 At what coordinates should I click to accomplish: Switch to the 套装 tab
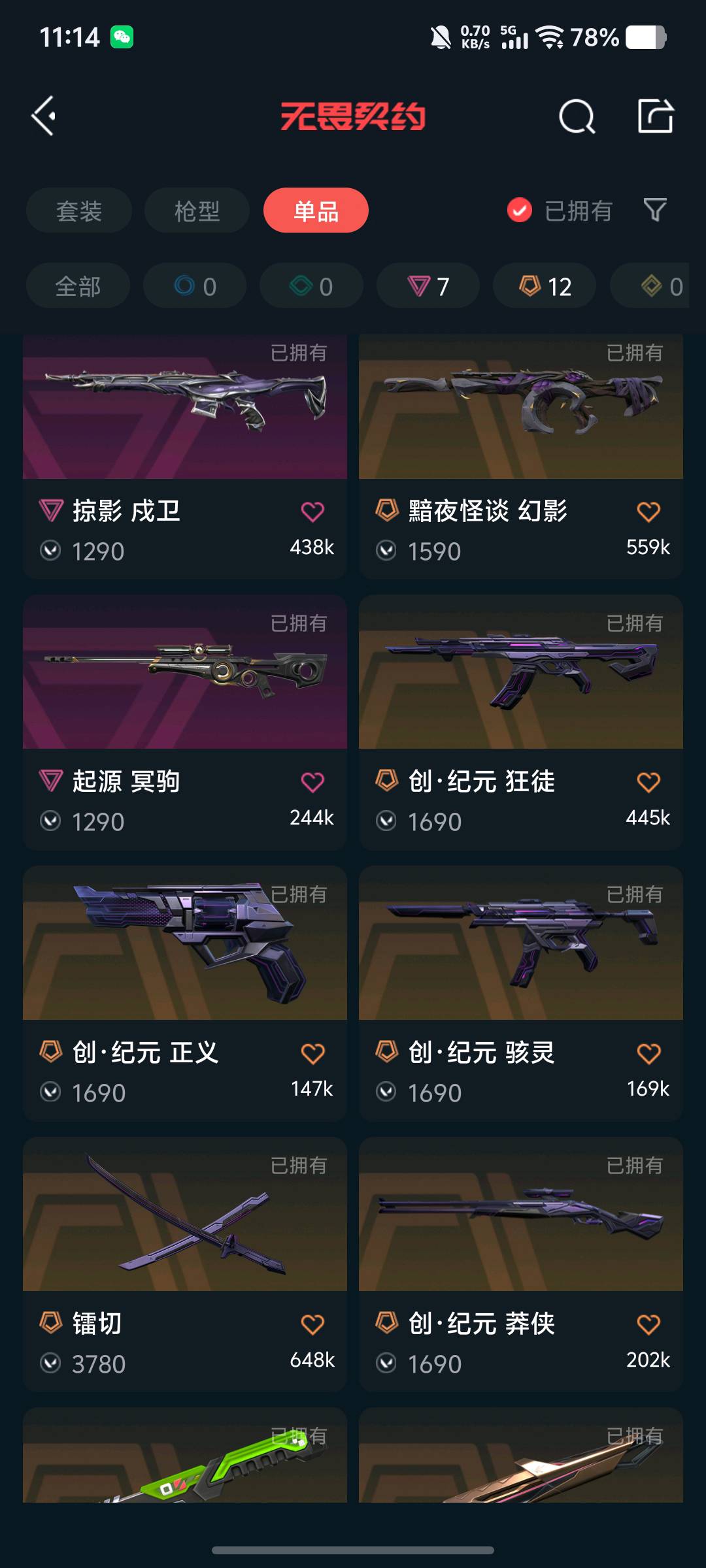79,210
